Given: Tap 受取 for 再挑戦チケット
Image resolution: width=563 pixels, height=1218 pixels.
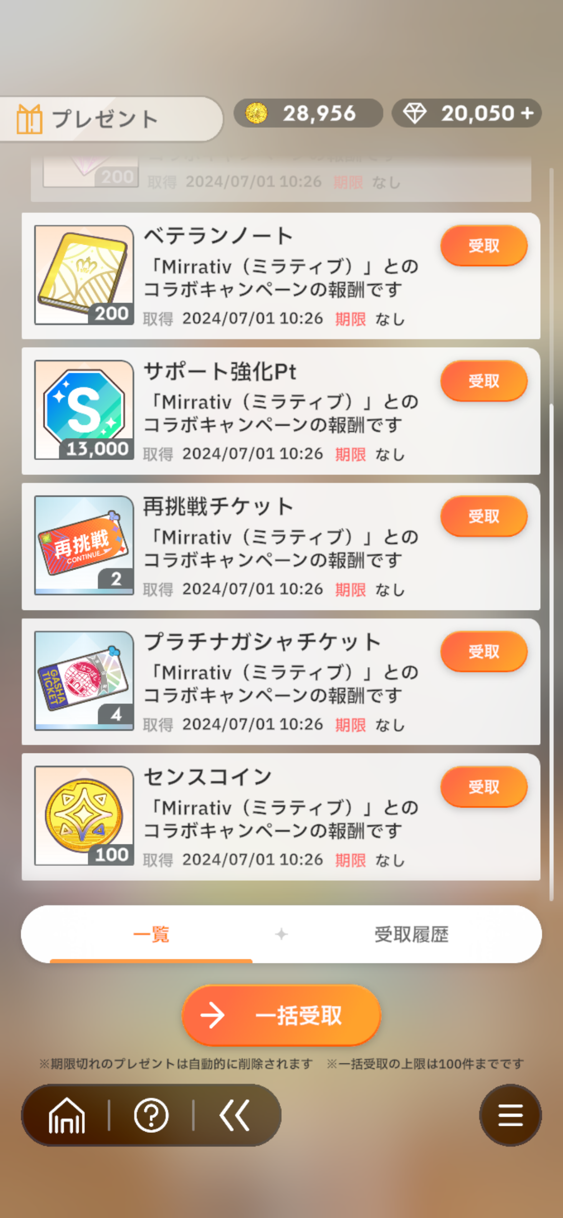Looking at the screenshot, I should pos(483,516).
